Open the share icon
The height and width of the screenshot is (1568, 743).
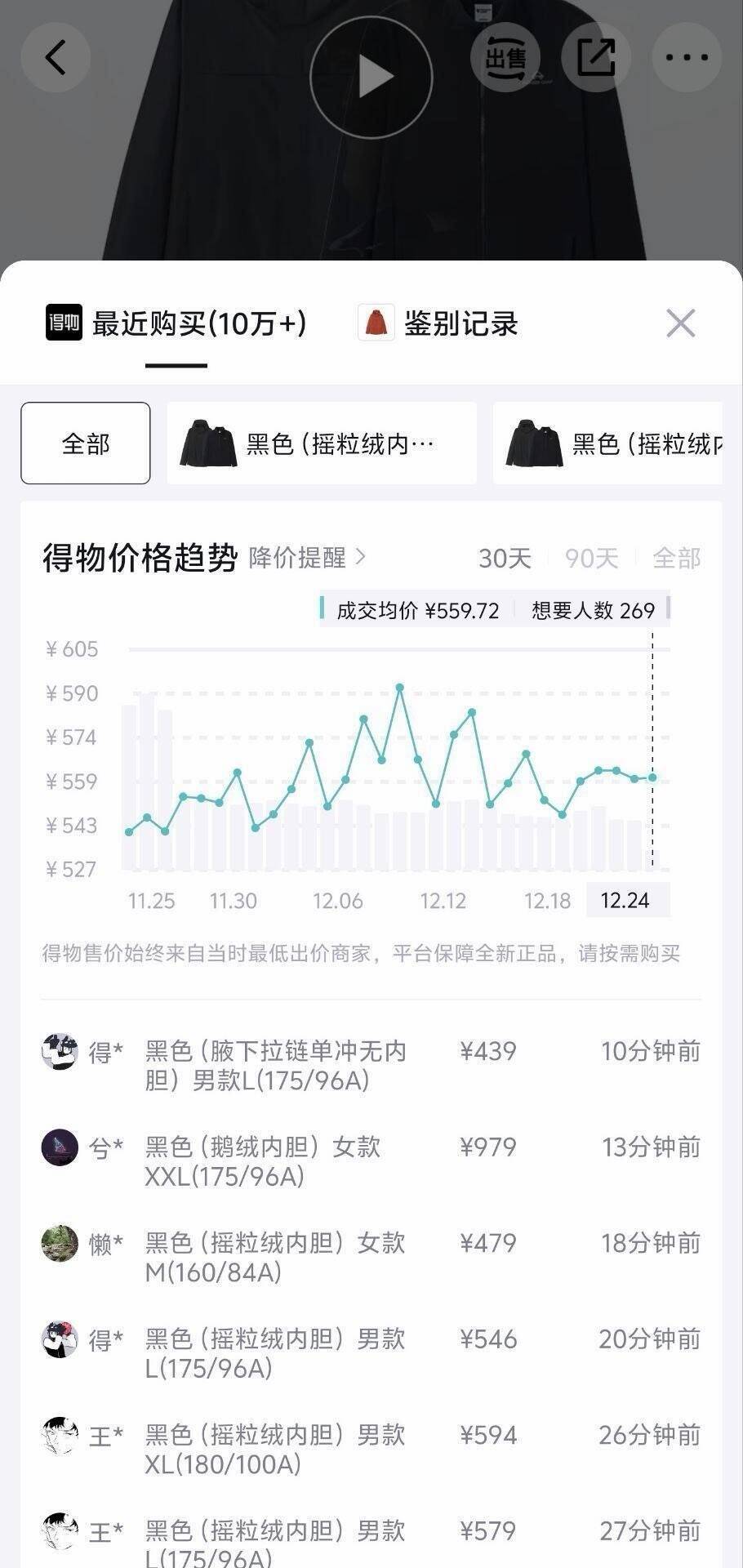(596, 57)
